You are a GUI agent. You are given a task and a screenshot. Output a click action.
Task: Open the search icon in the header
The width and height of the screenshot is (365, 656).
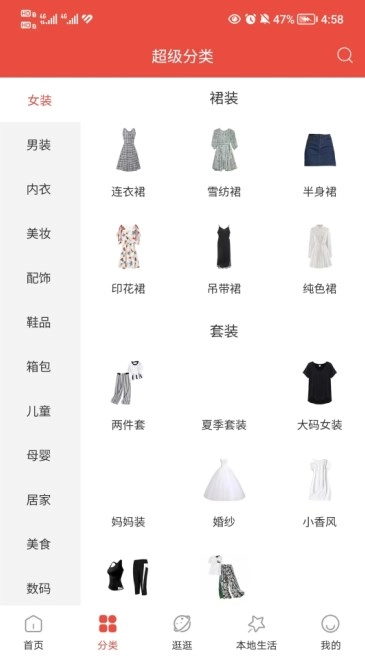pyautogui.click(x=344, y=55)
